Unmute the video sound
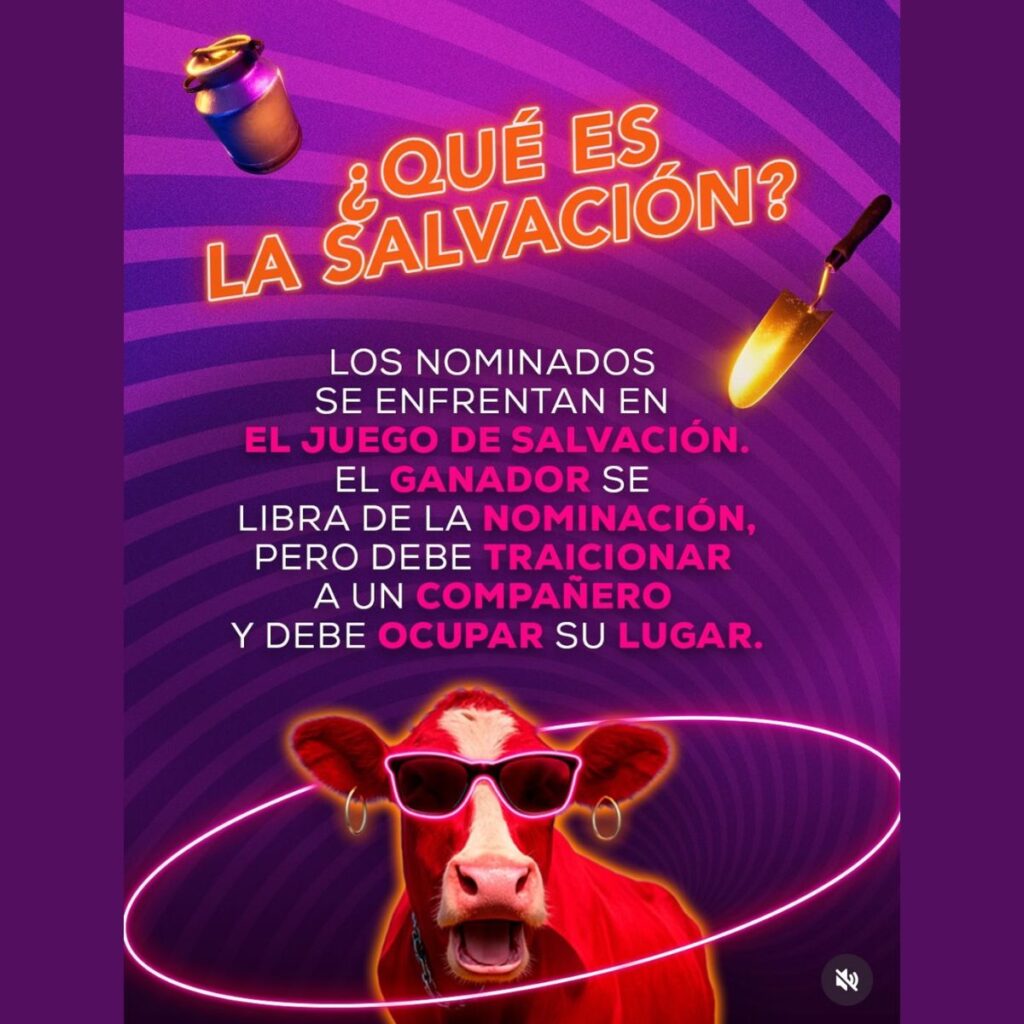 [847, 980]
